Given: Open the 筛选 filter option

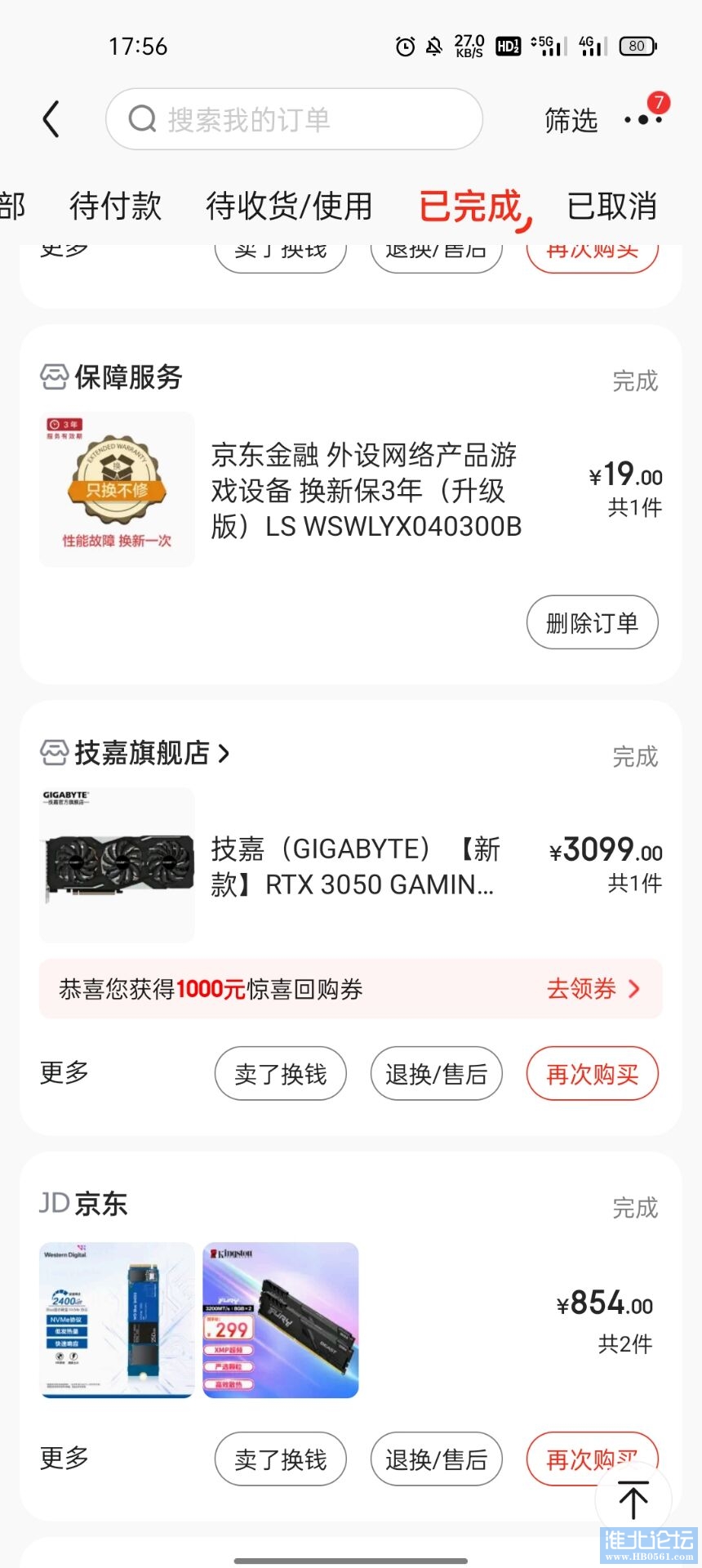Looking at the screenshot, I should click(x=571, y=121).
